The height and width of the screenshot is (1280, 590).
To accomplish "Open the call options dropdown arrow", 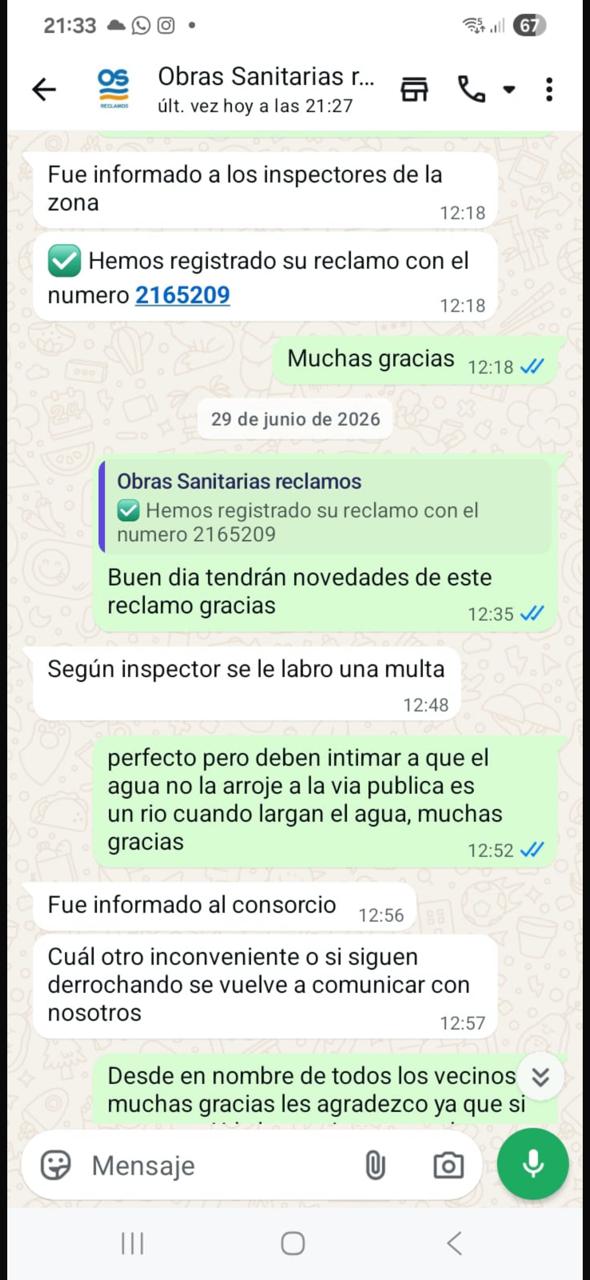I will (x=509, y=90).
